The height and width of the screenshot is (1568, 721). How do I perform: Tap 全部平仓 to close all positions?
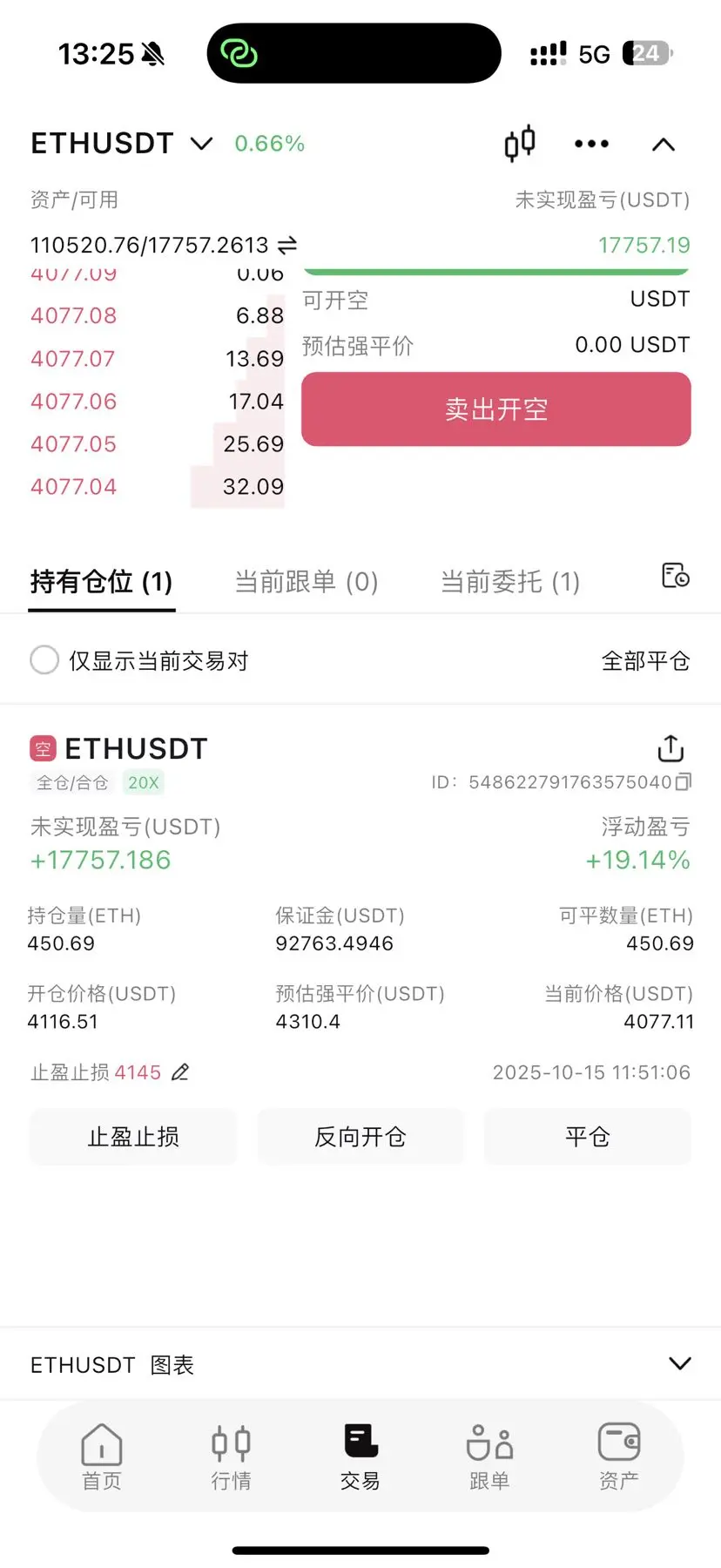[x=645, y=661]
